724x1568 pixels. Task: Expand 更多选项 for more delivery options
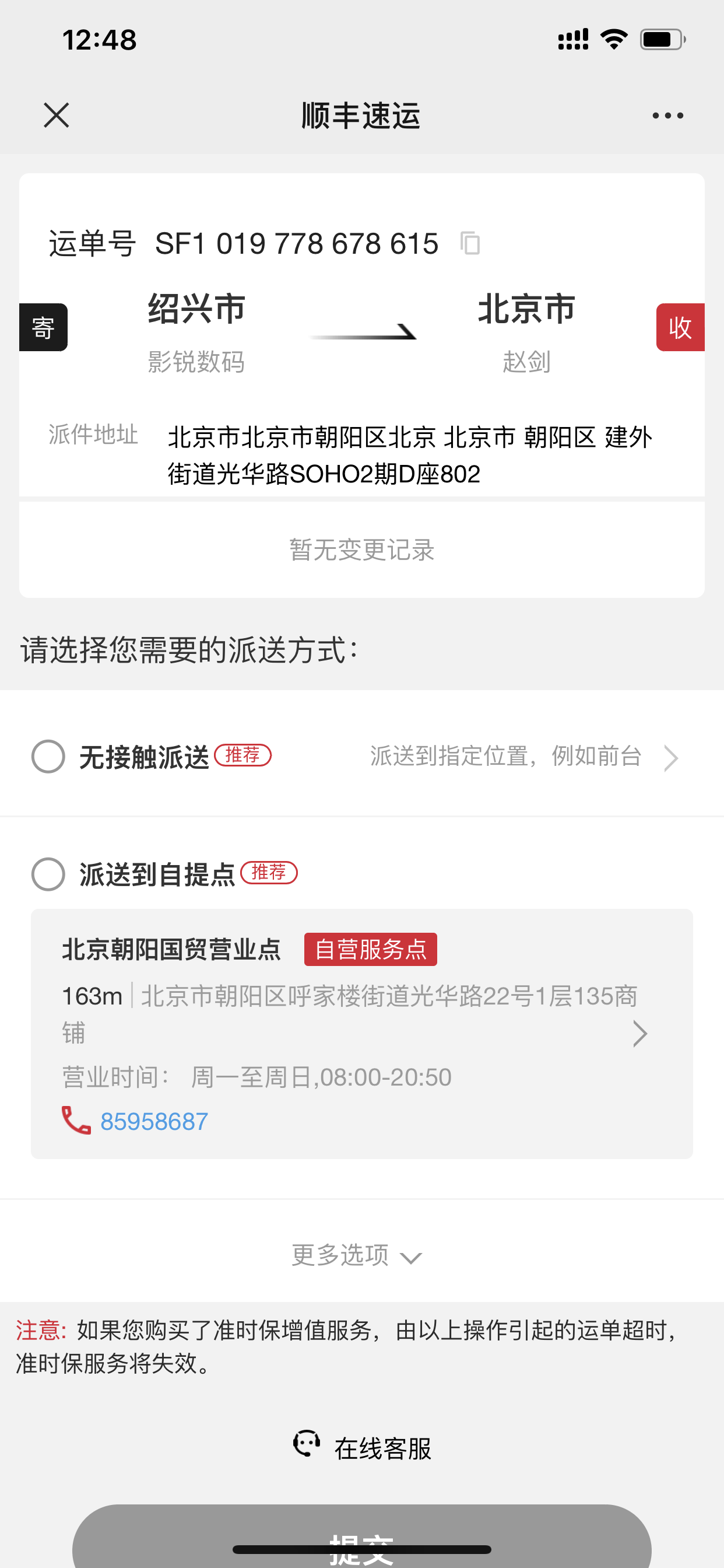[357, 1255]
